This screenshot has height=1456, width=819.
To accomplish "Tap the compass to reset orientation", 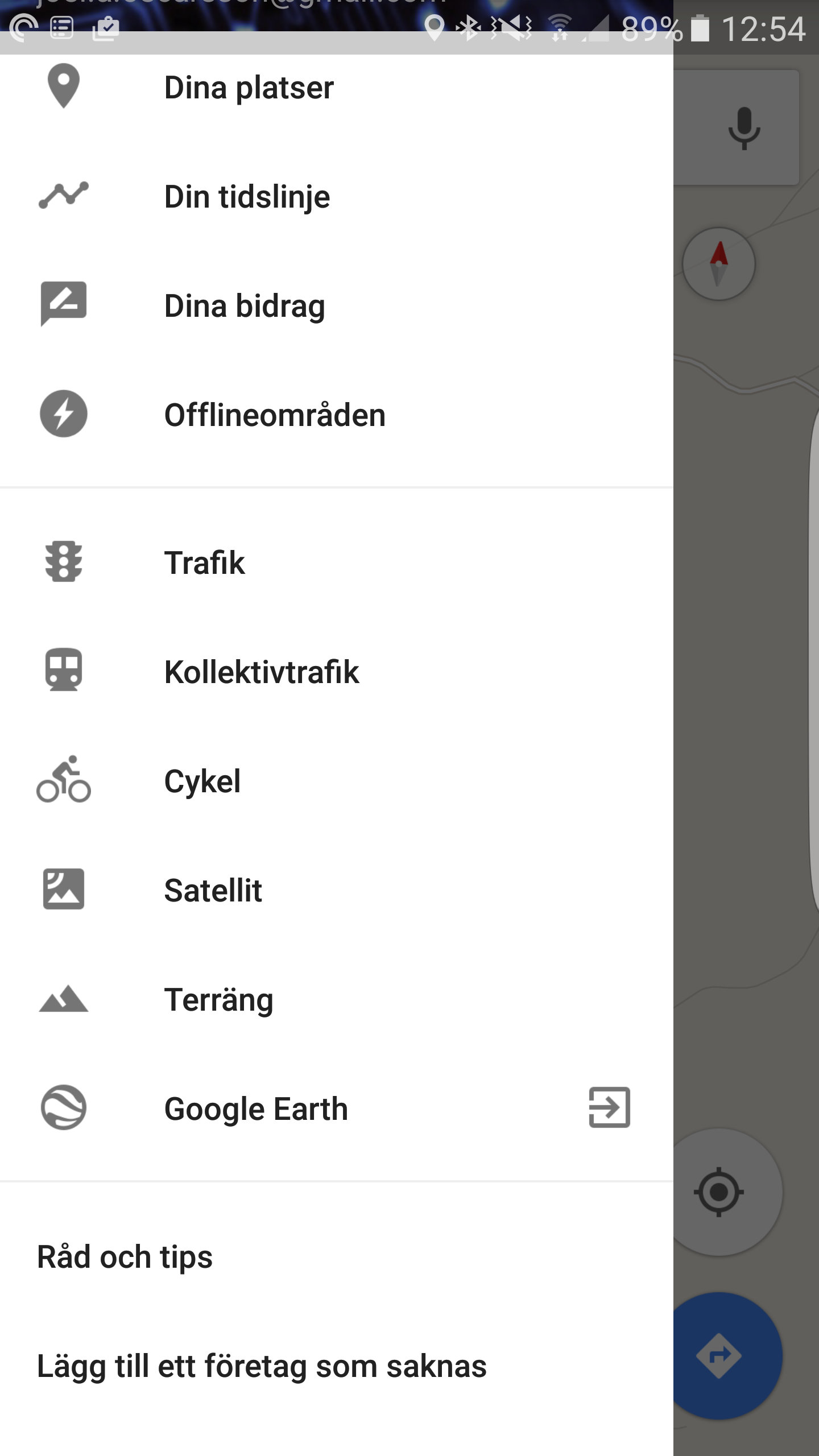I will click(719, 264).
